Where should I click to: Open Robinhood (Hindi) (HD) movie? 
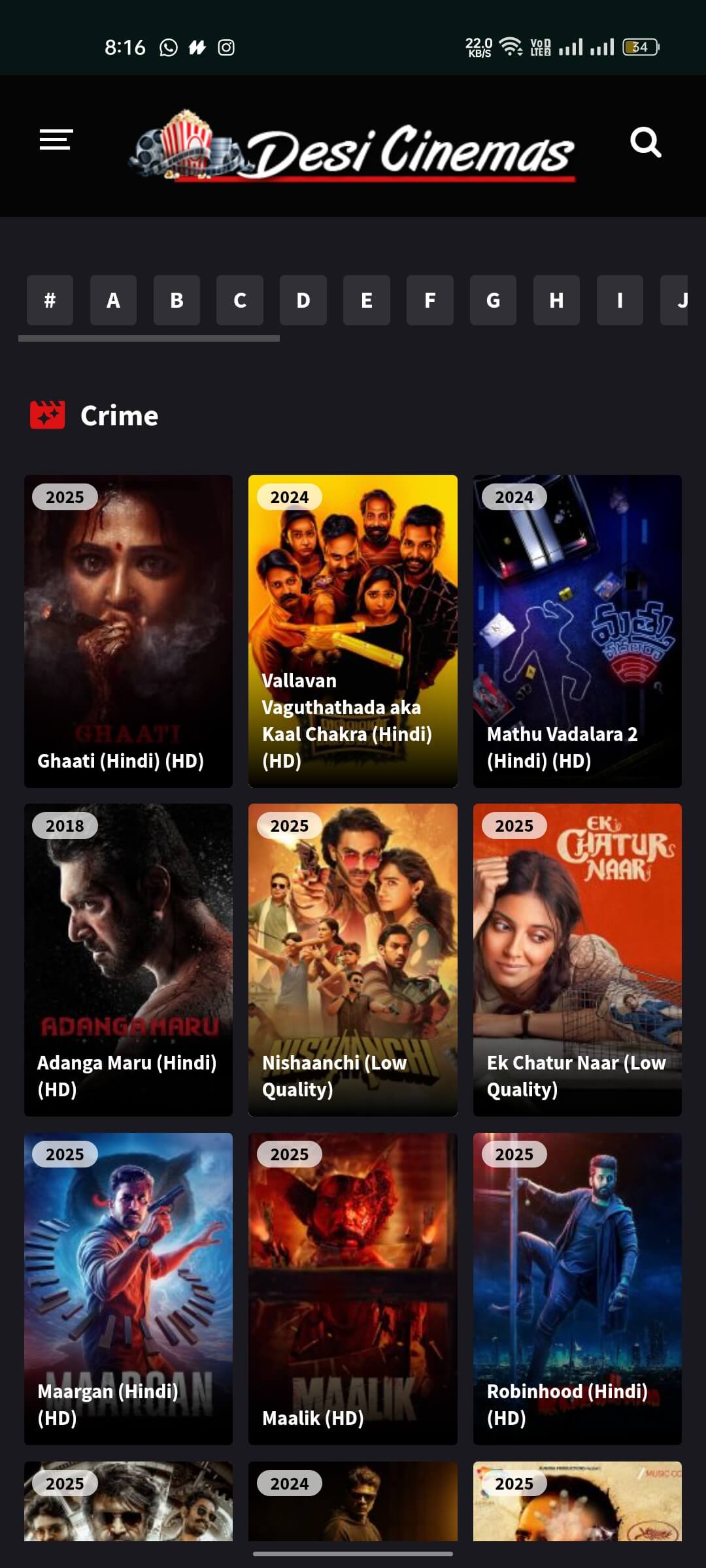tap(577, 1288)
